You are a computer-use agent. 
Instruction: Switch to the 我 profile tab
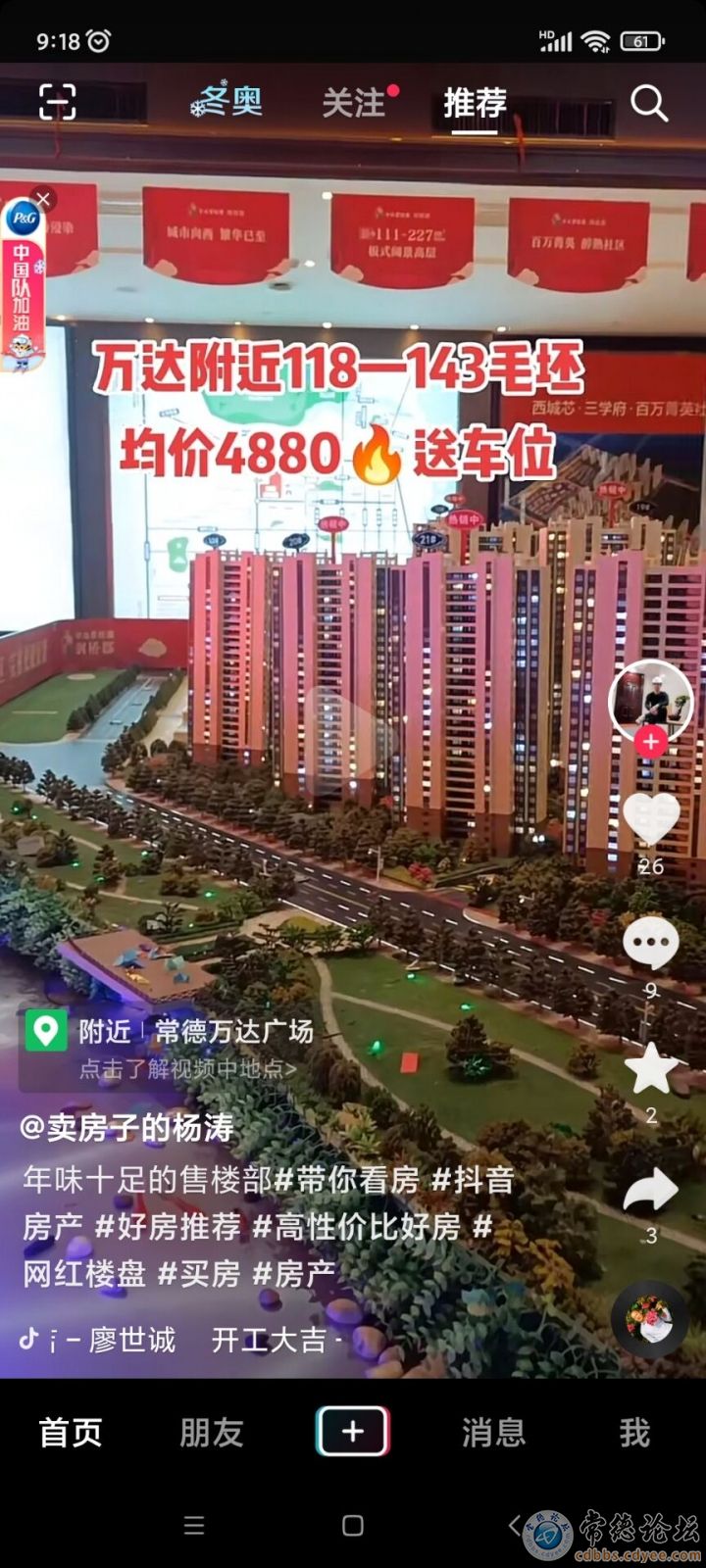[634, 1433]
